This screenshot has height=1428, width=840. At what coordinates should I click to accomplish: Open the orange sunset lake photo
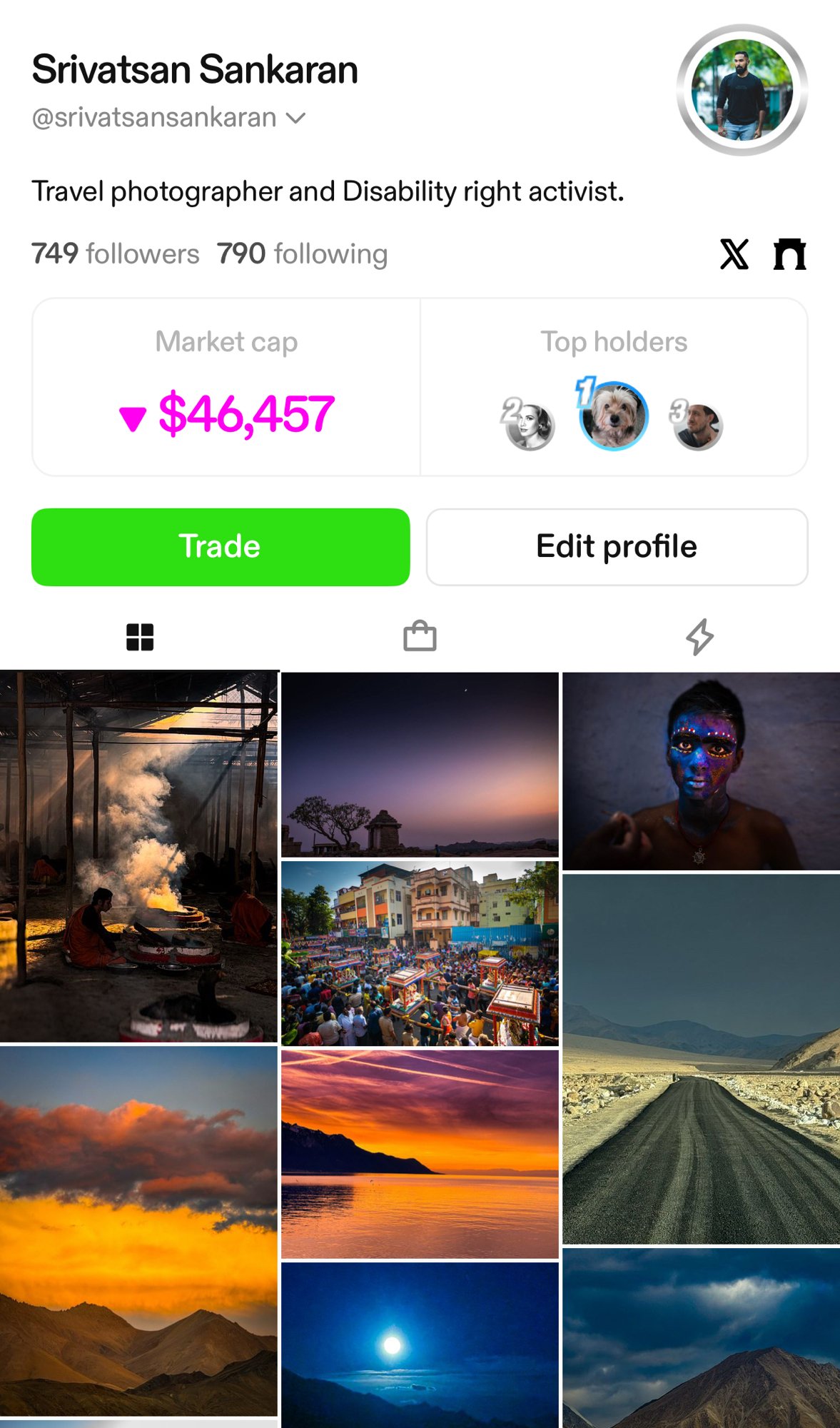(x=420, y=1154)
